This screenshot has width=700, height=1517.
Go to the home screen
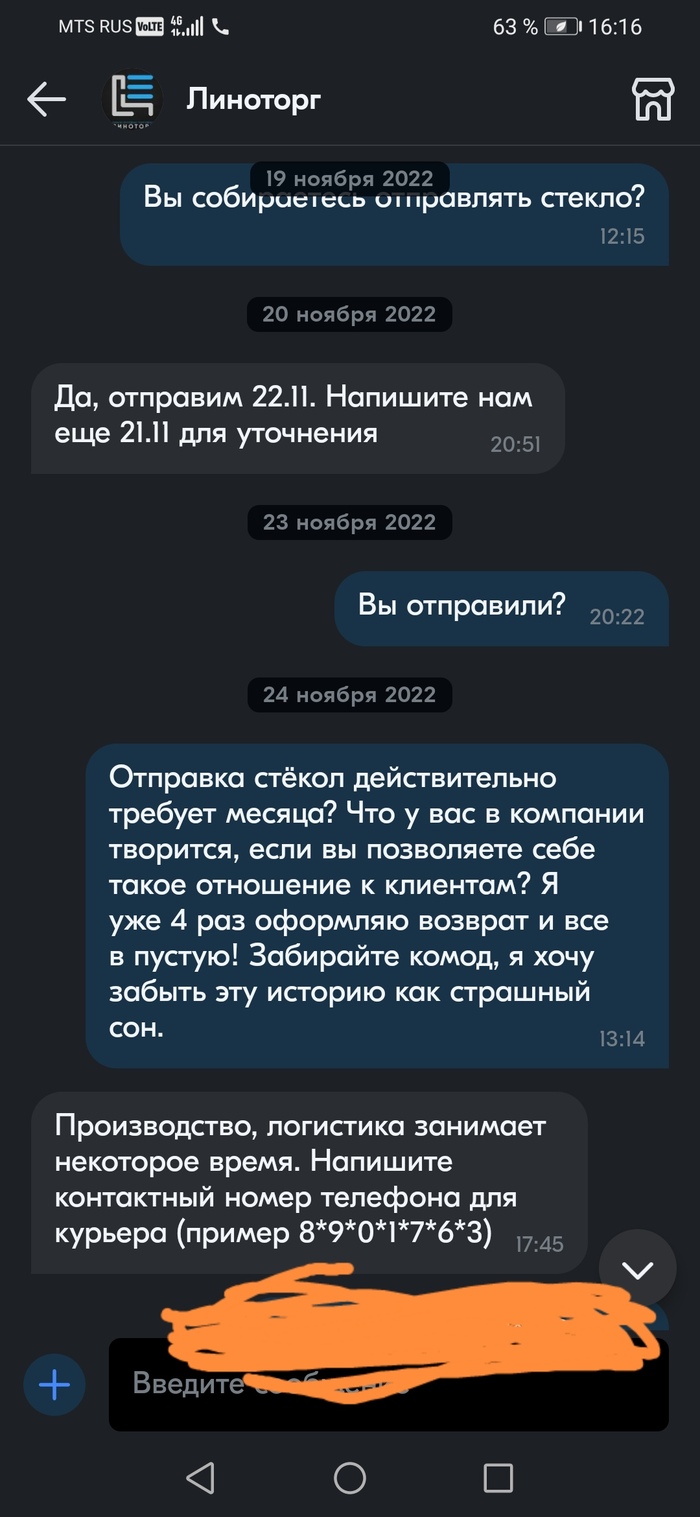350,1477
